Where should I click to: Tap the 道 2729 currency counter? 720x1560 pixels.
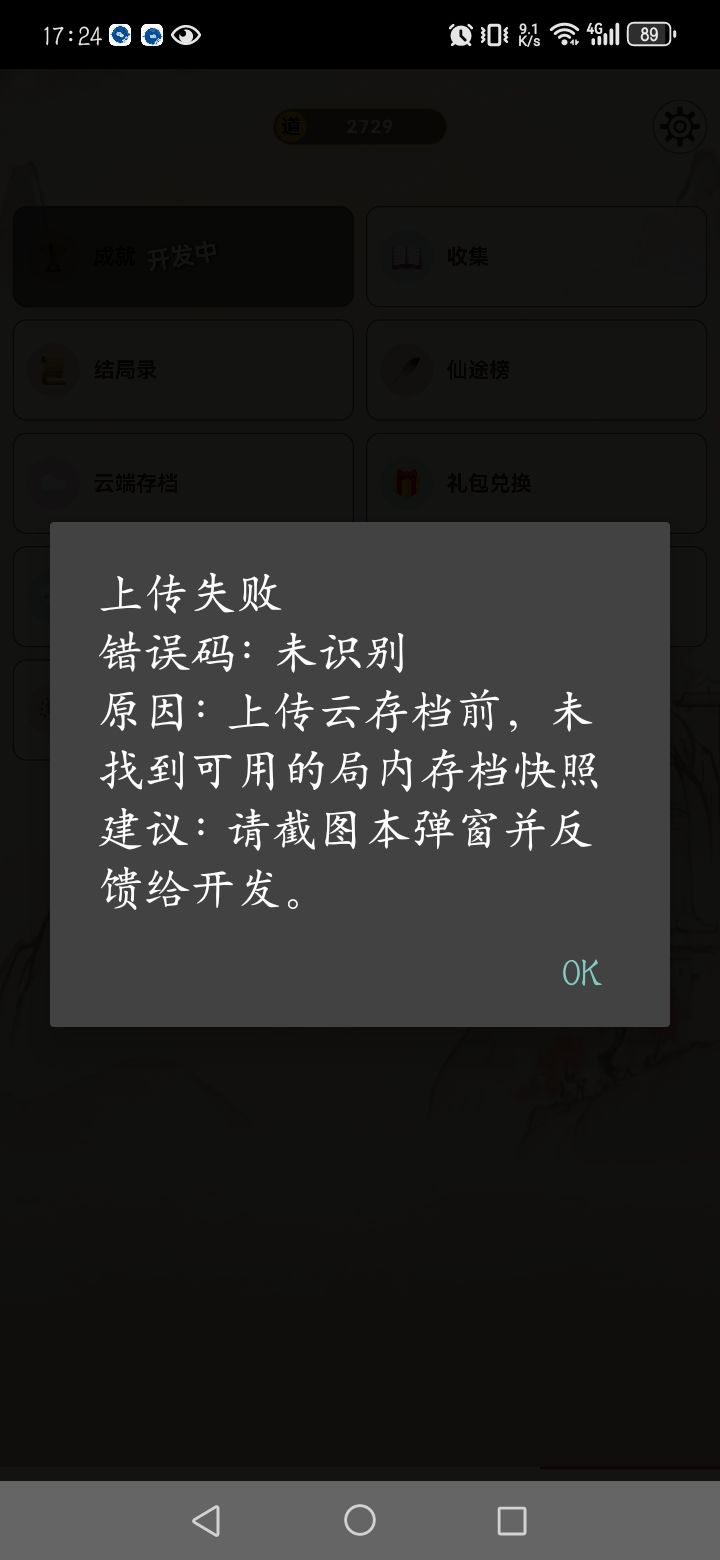(x=359, y=126)
